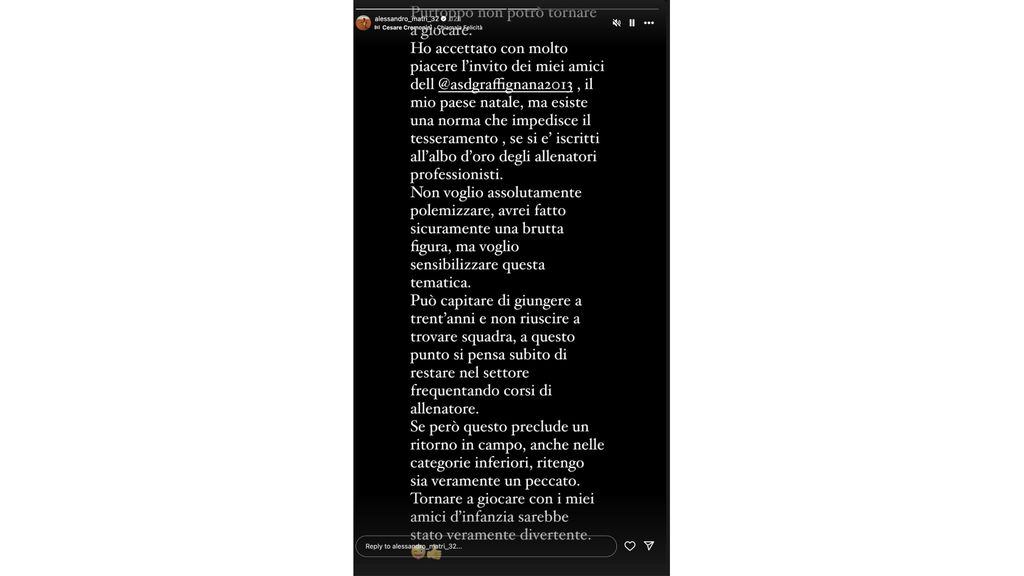Open the story overflow menu
This screenshot has width=1024, height=576.
(649, 22)
